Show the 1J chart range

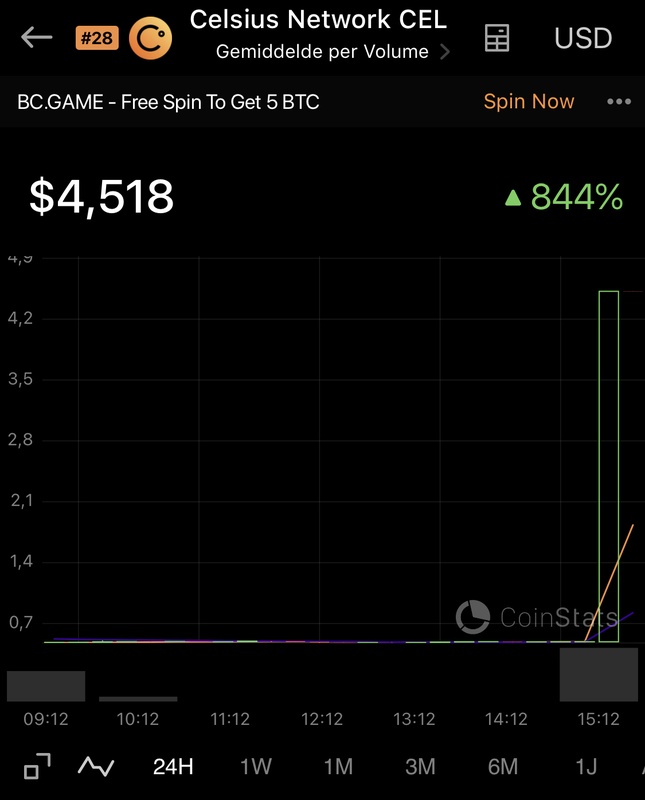click(x=586, y=767)
